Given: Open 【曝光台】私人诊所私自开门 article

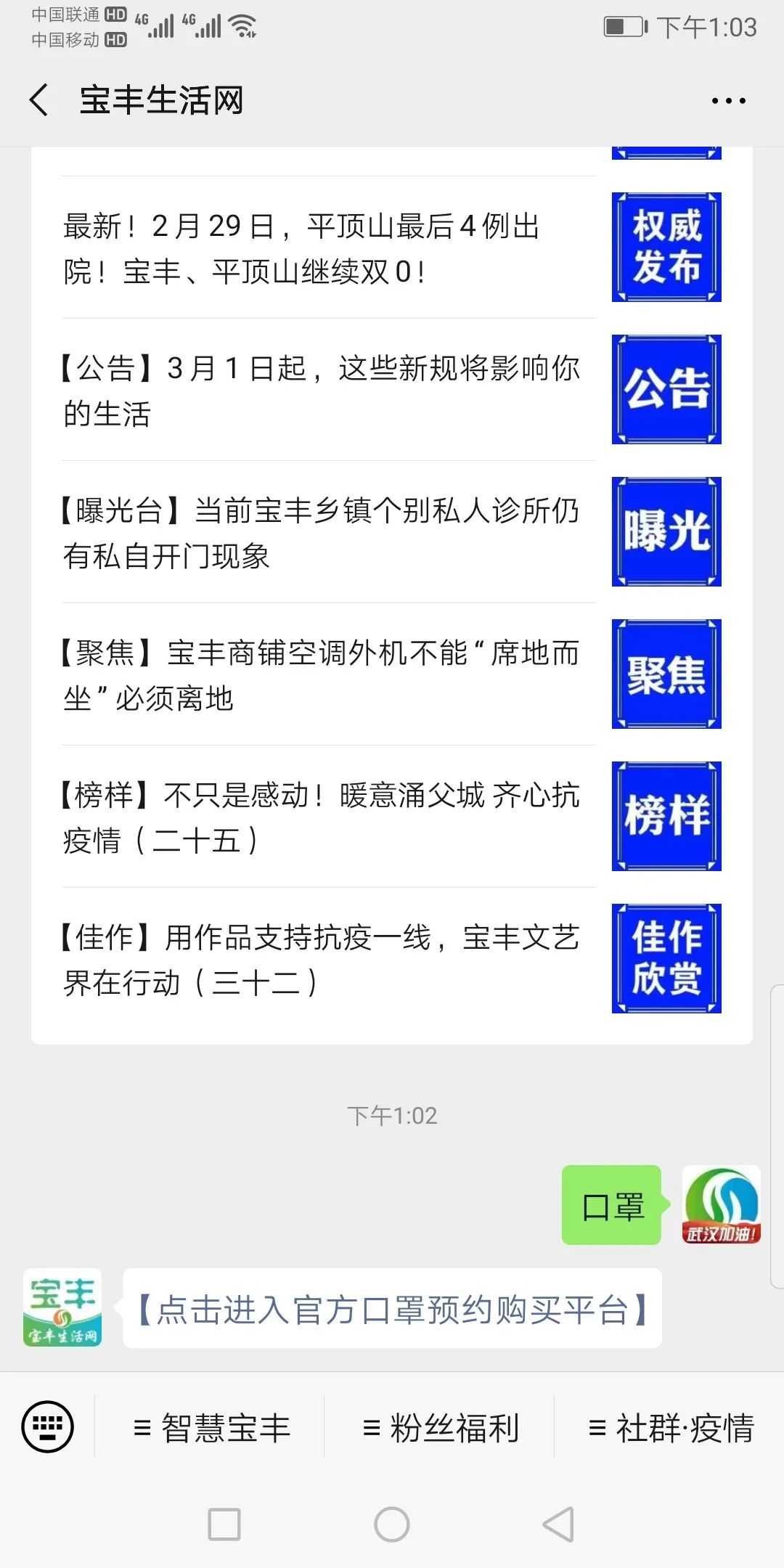Looking at the screenshot, I should click(392, 532).
